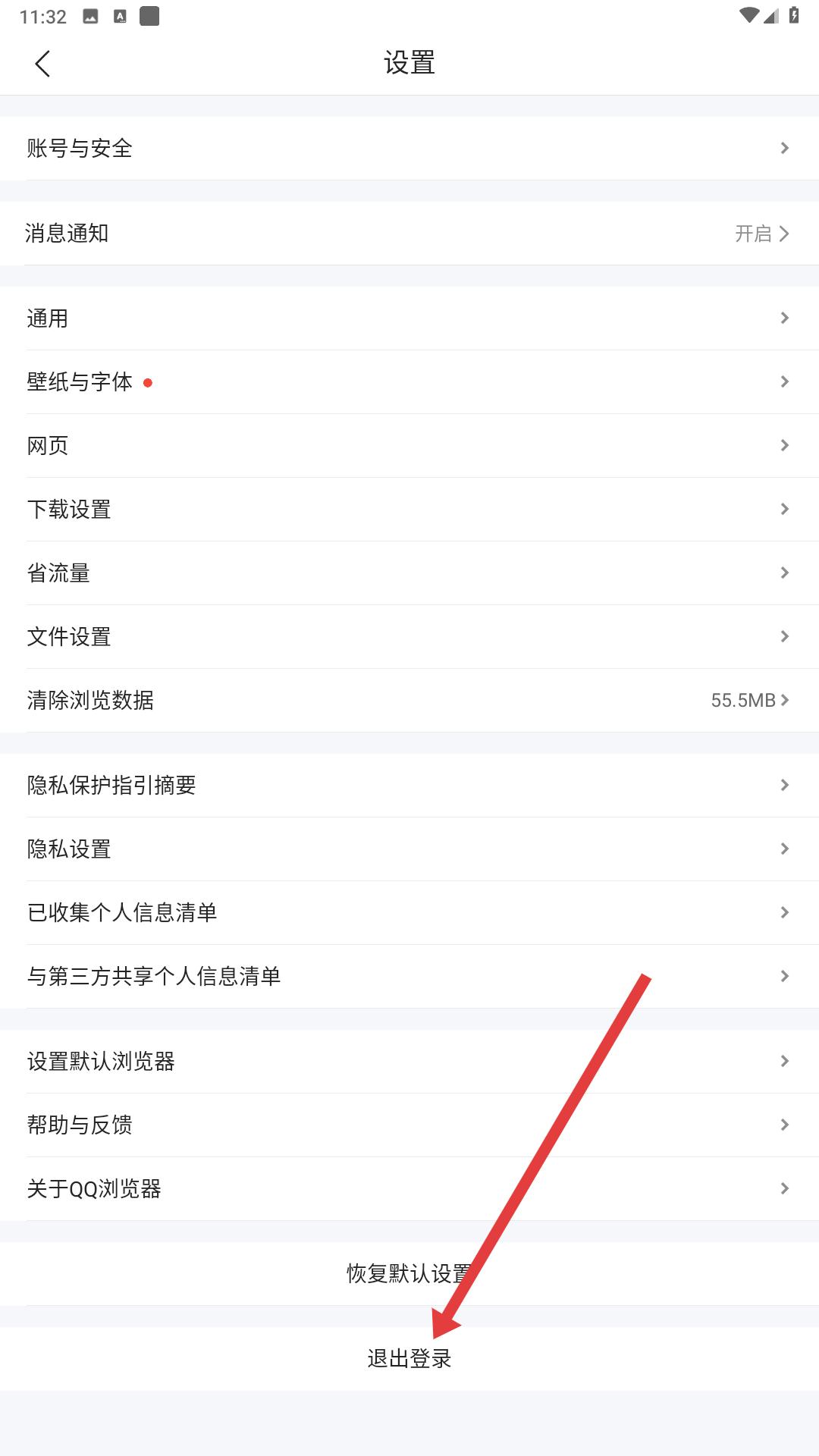Image resolution: width=819 pixels, height=1456 pixels.
Task: Open 消息通知 settings
Action: click(x=409, y=233)
